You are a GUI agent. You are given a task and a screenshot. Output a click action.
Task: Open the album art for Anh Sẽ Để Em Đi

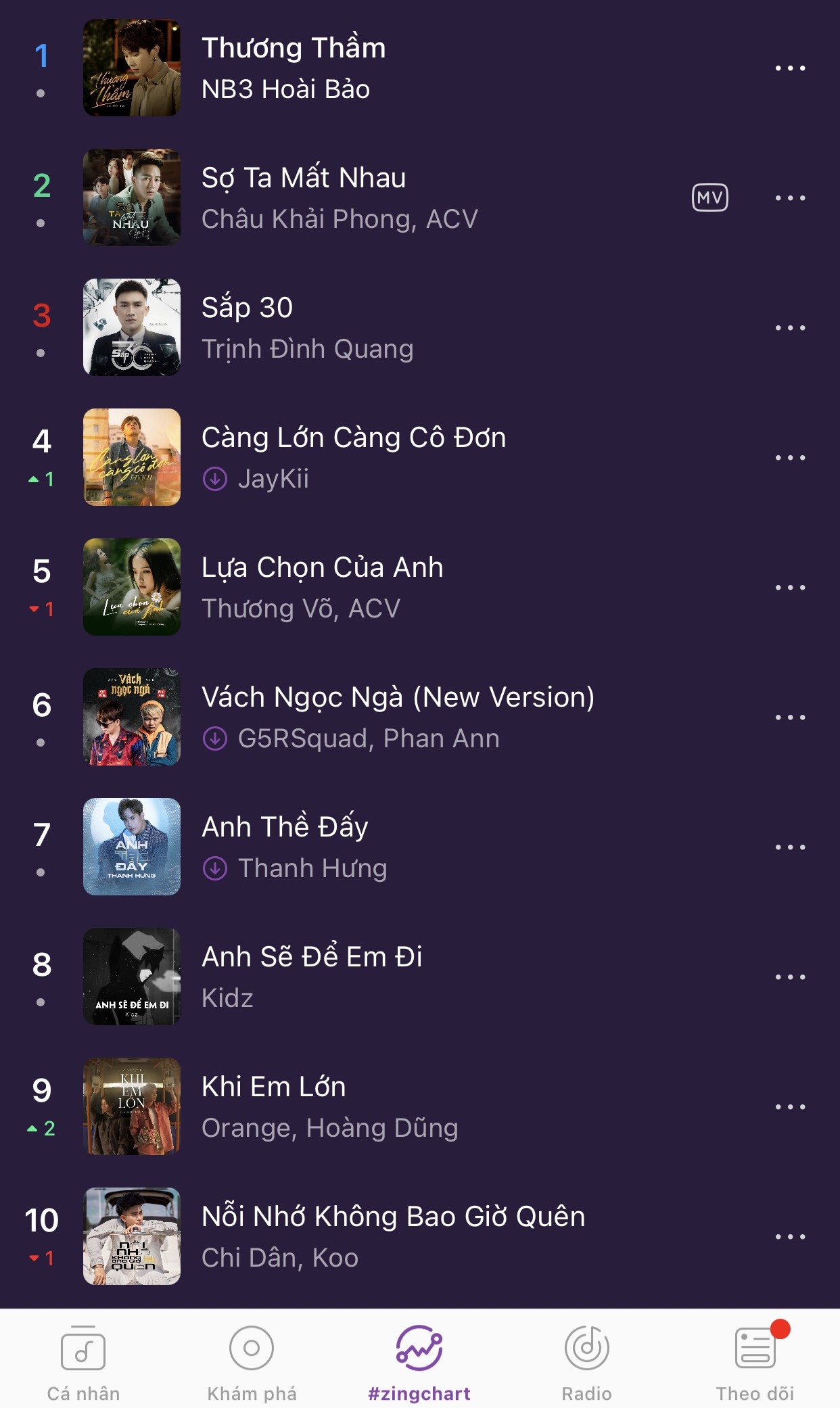[132, 977]
